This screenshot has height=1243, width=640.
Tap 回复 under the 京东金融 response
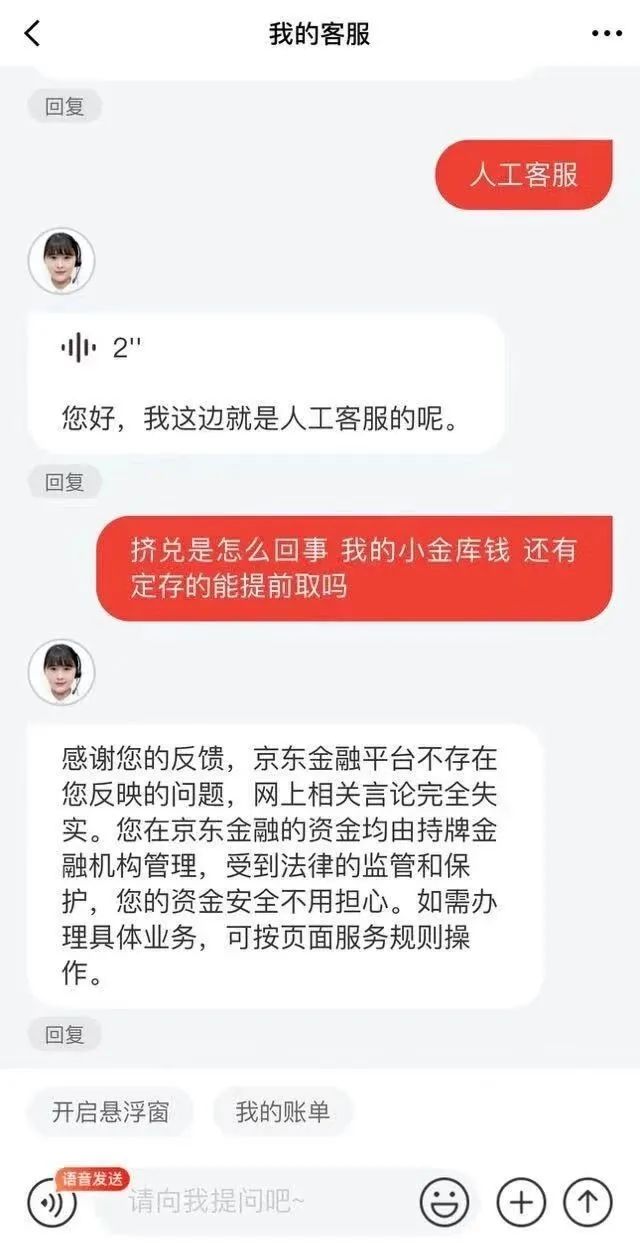pos(65,1034)
